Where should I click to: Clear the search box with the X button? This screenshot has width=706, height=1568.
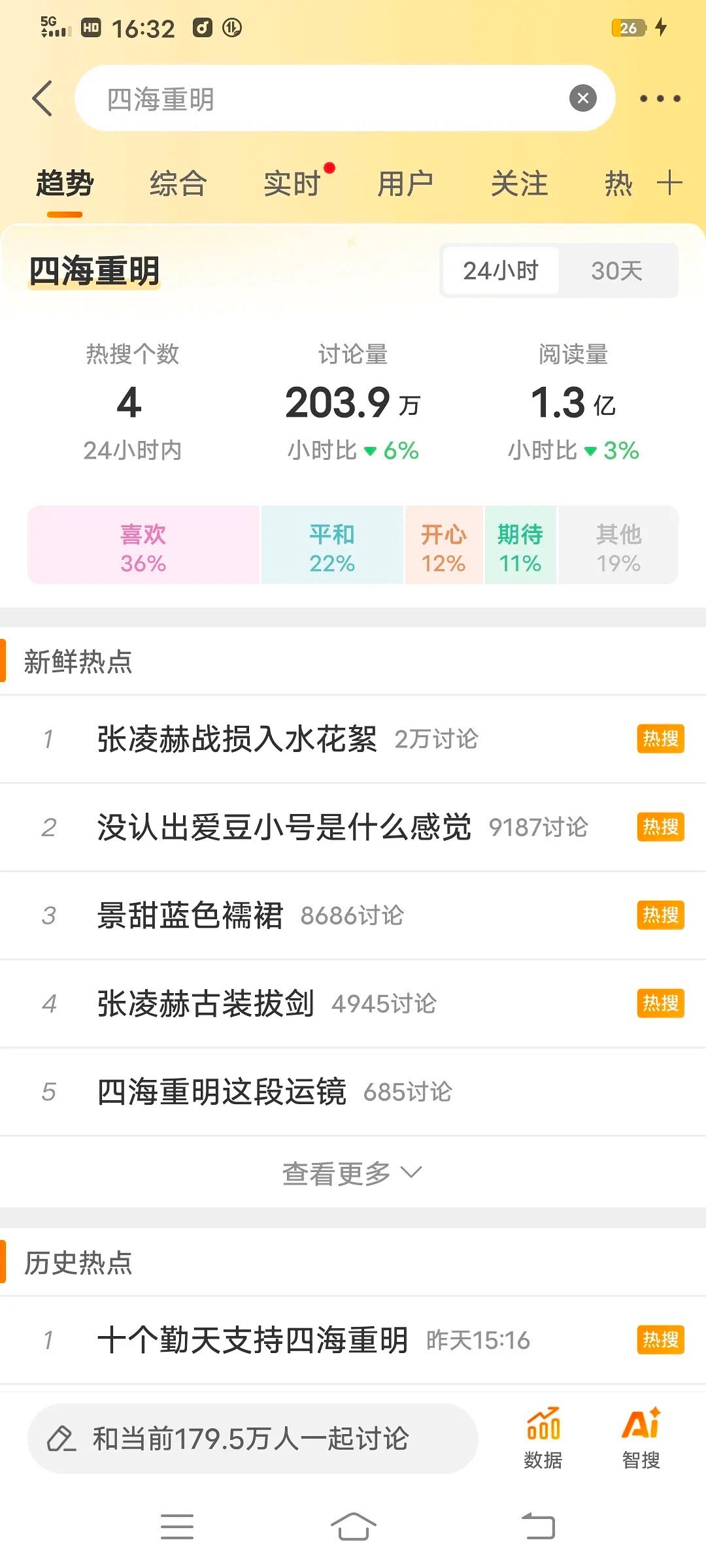584,98
